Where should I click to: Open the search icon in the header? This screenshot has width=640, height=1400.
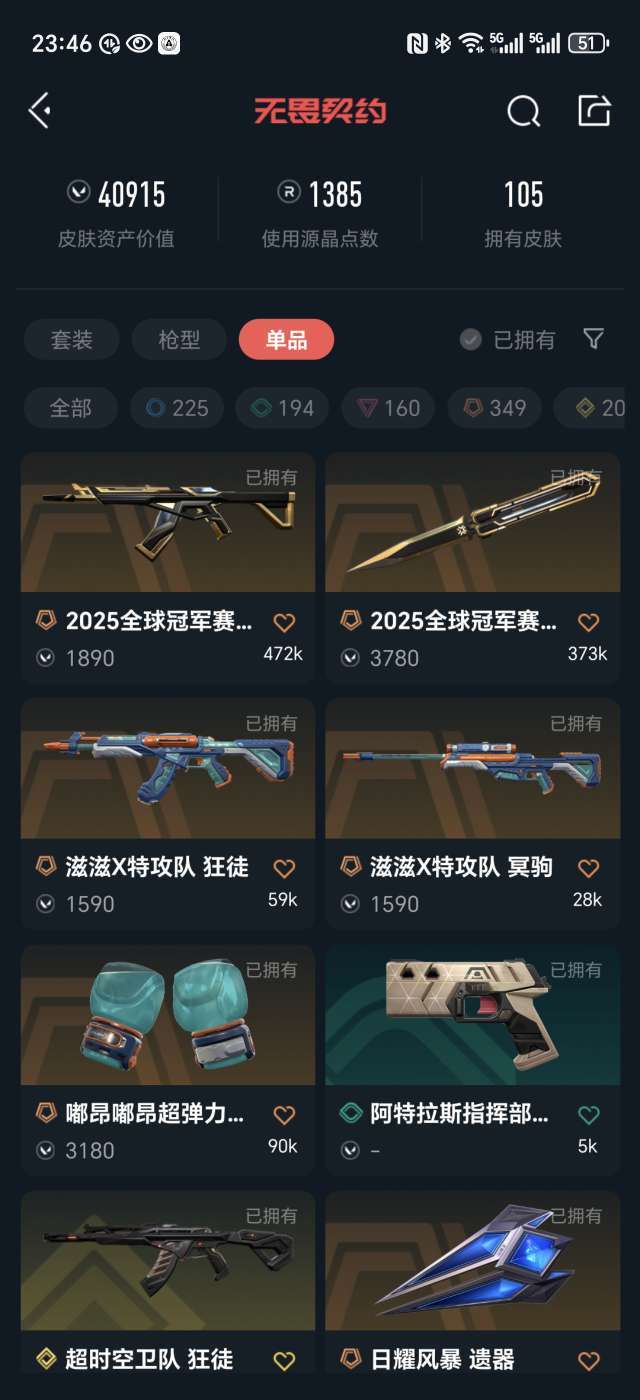[523, 111]
